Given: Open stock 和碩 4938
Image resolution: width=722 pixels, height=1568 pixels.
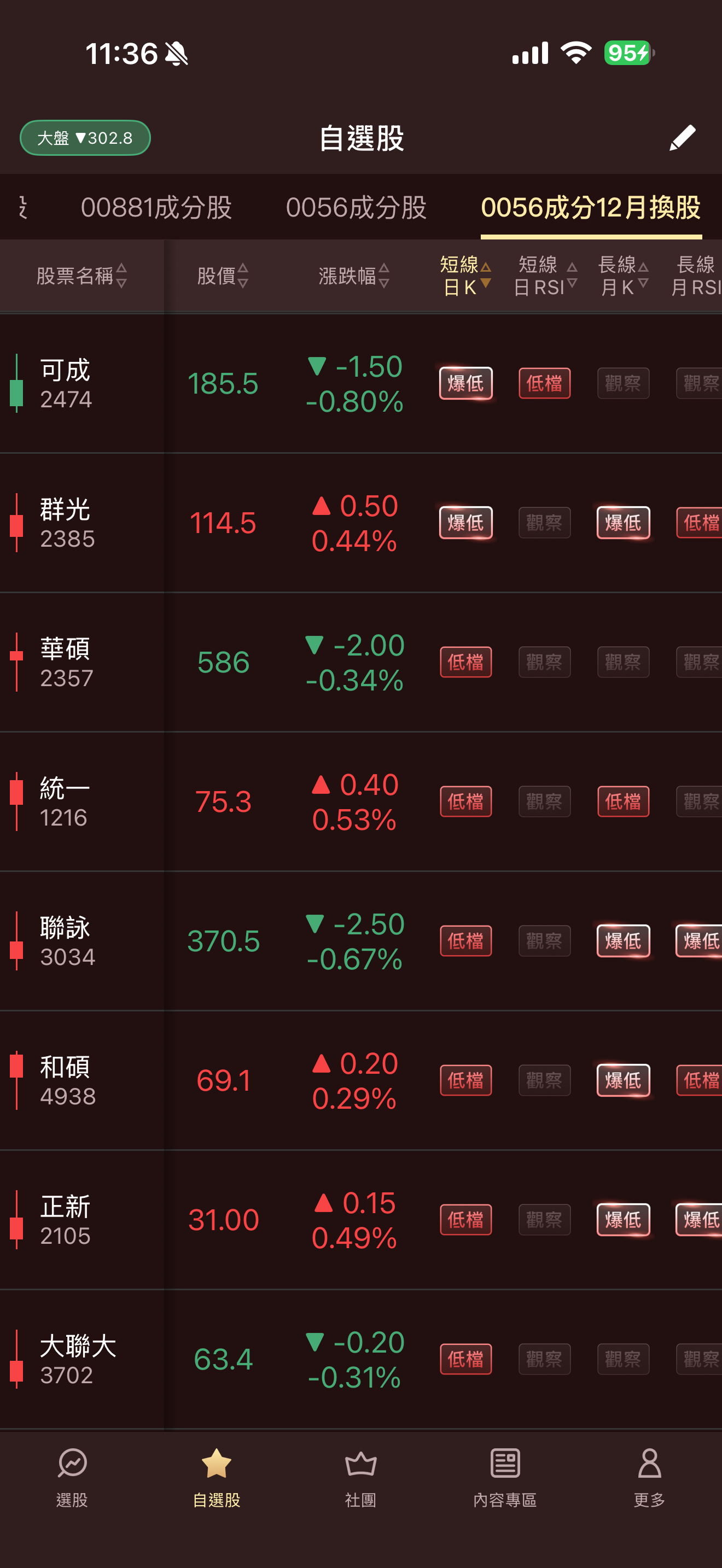Looking at the screenshot, I should (x=66, y=1080).
